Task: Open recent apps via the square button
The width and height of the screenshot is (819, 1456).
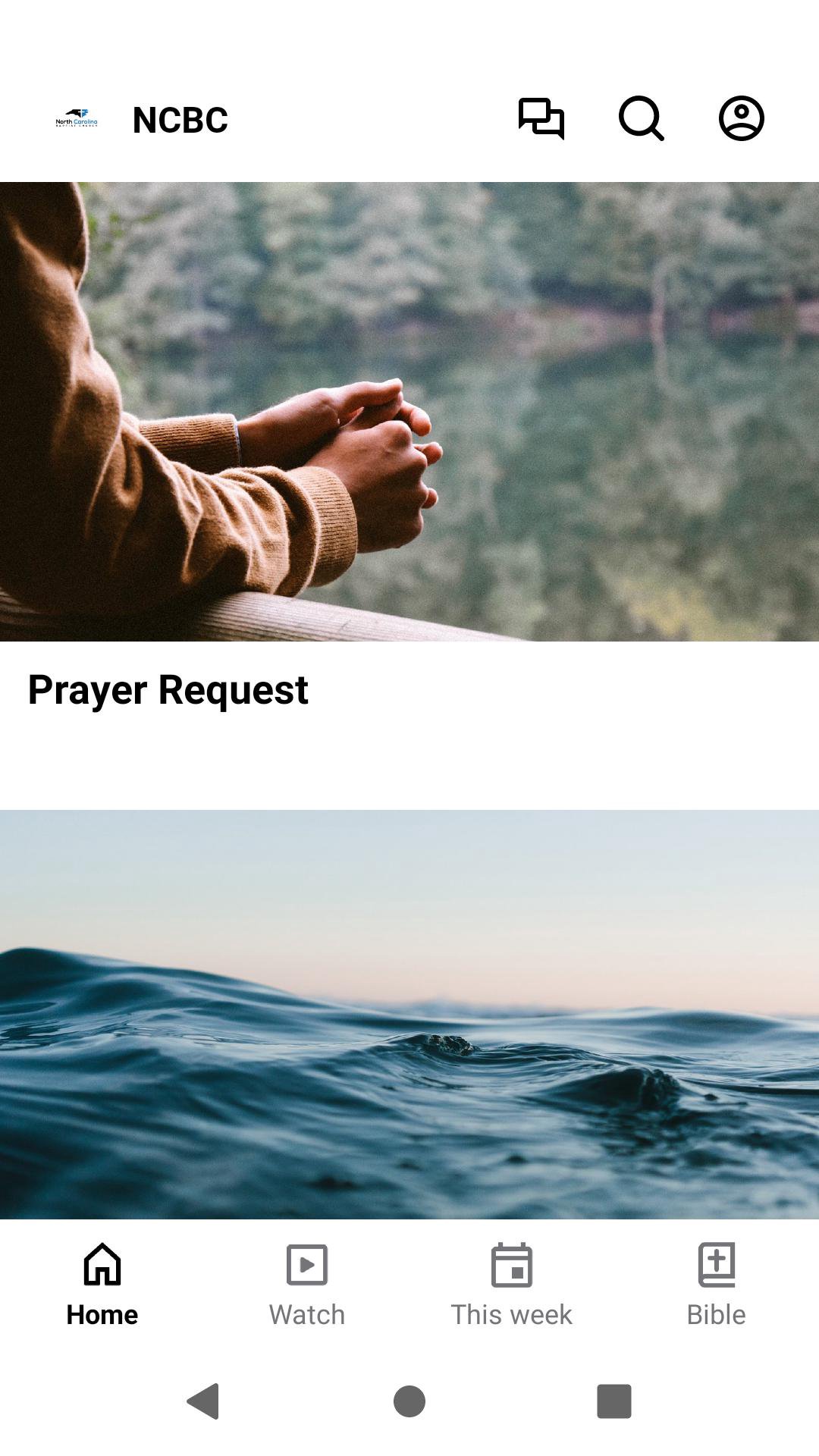Action: coord(614,1401)
